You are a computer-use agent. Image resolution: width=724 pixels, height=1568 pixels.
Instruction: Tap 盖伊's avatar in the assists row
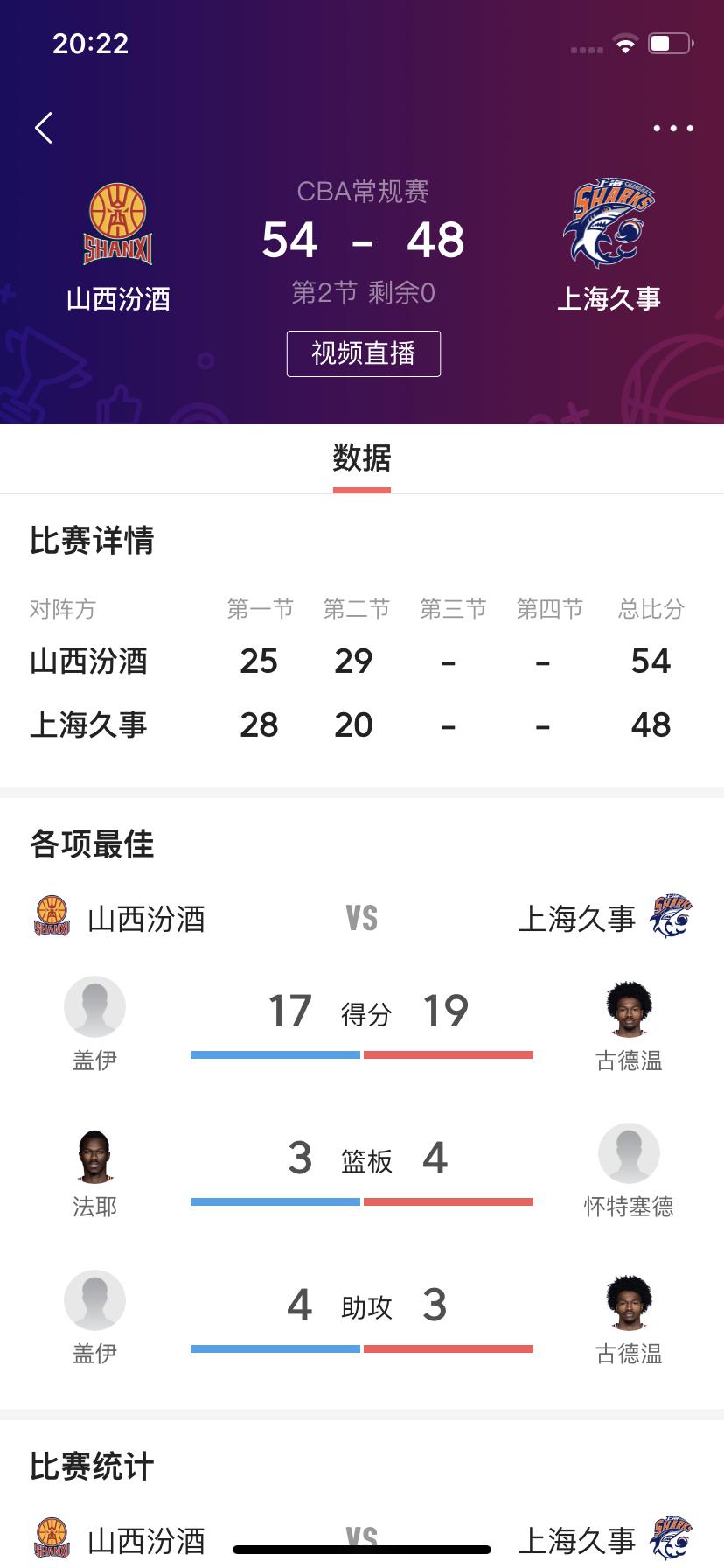pyautogui.click(x=94, y=1300)
